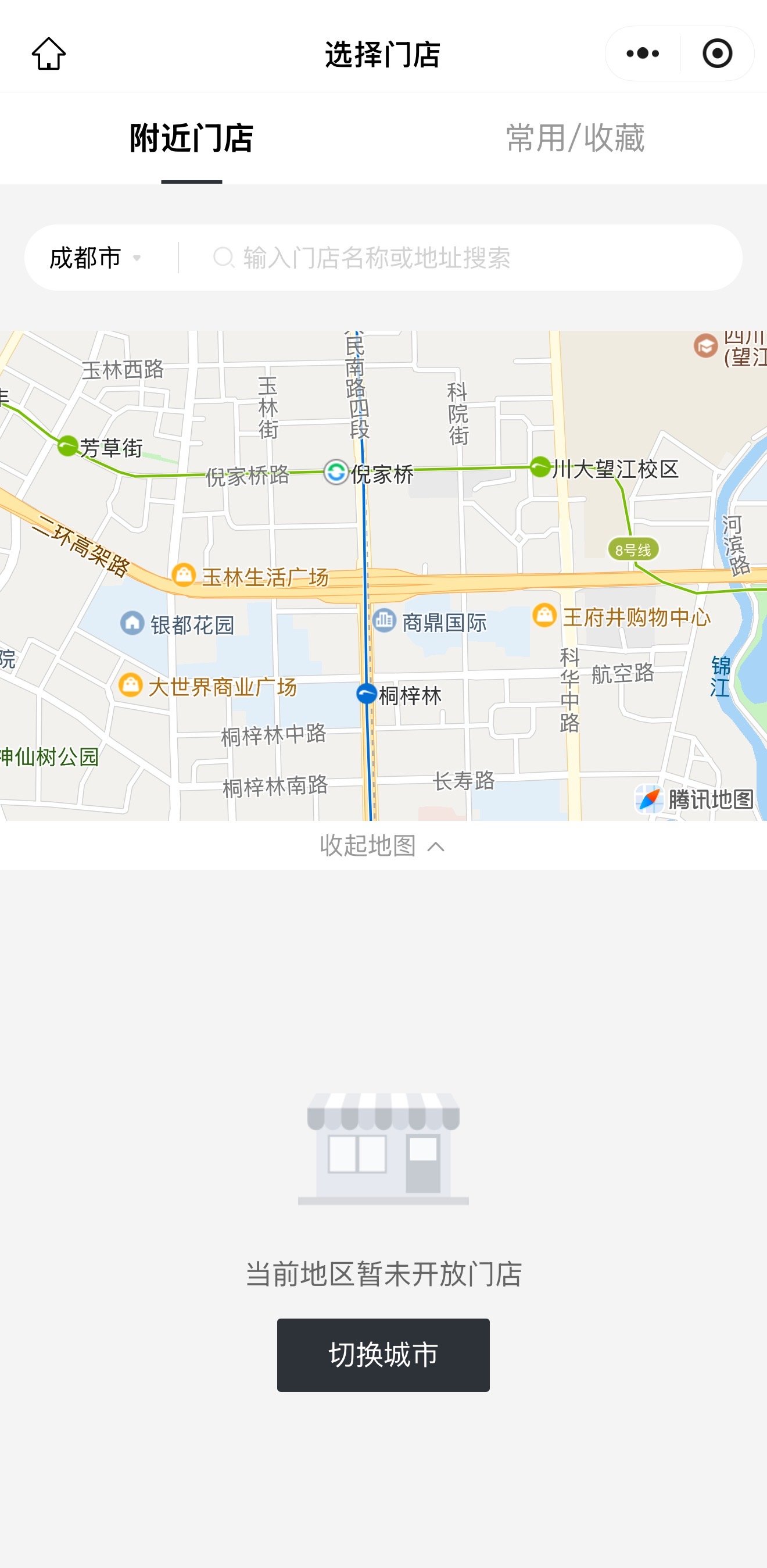
Task: Select the 附近门店 tab
Action: (x=192, y=138)
